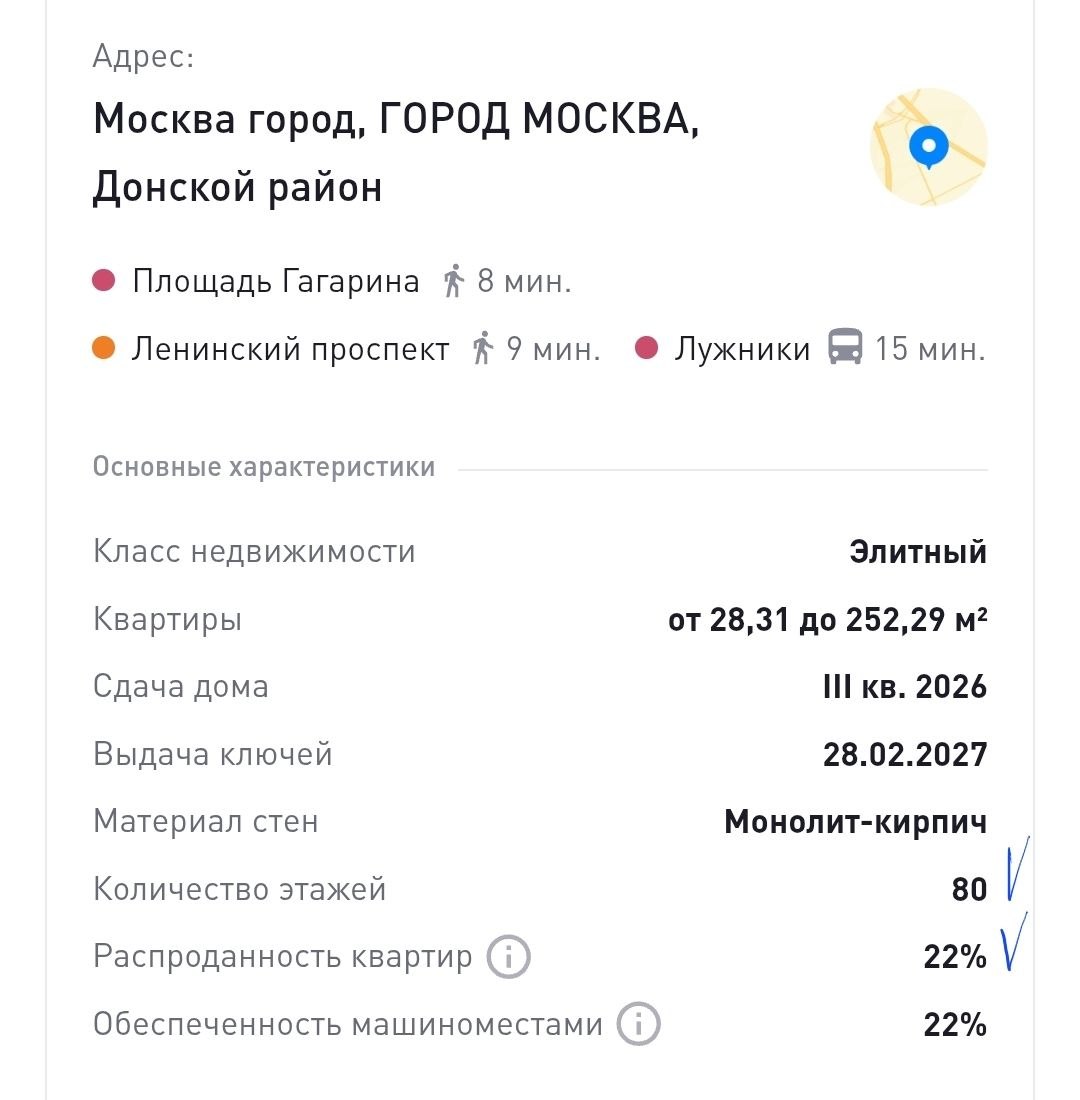1080x1100 pixels.
Task: Open the map location thumbnail
Action: 928,147
